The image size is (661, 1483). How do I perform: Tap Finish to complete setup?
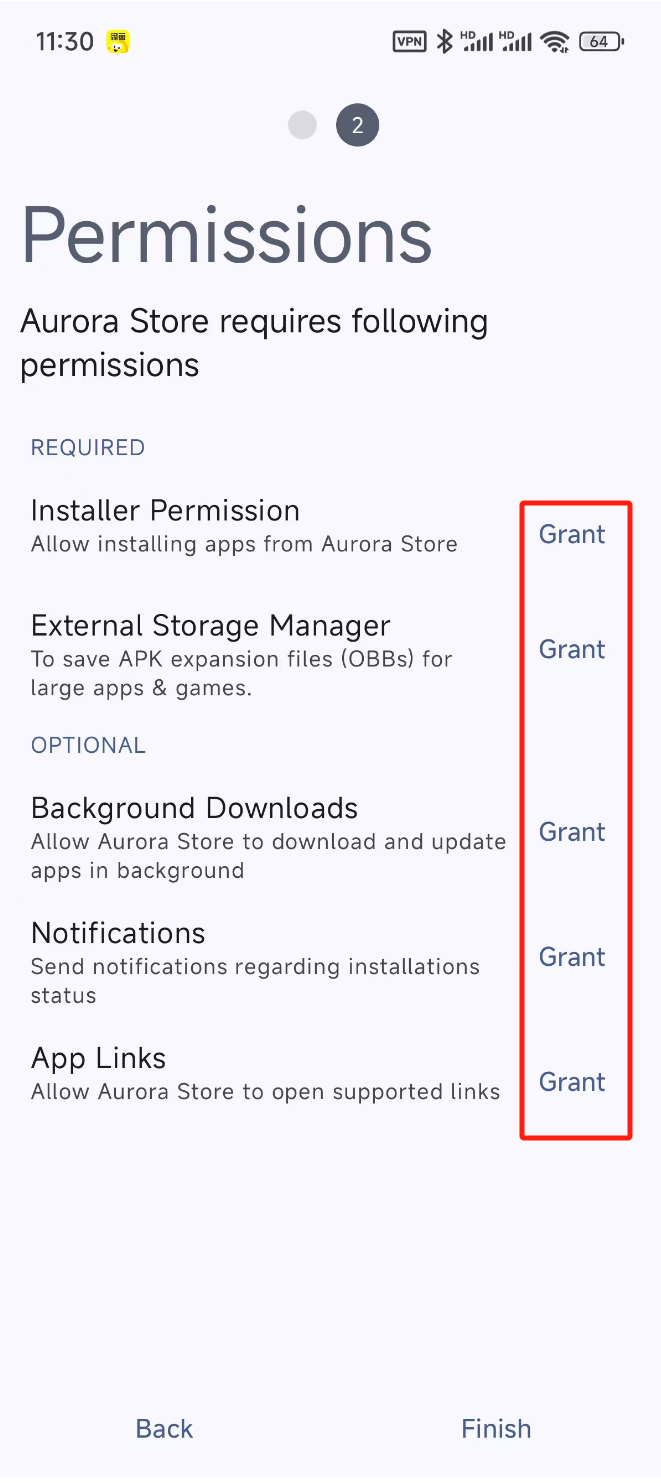496,1429
